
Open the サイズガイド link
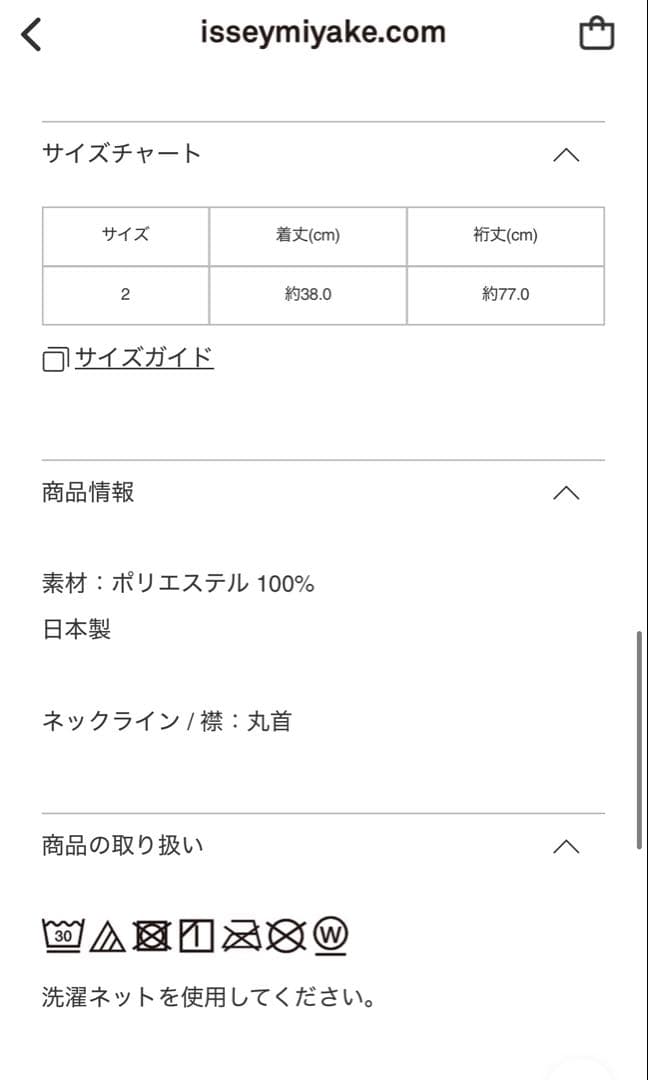[143, 358]
